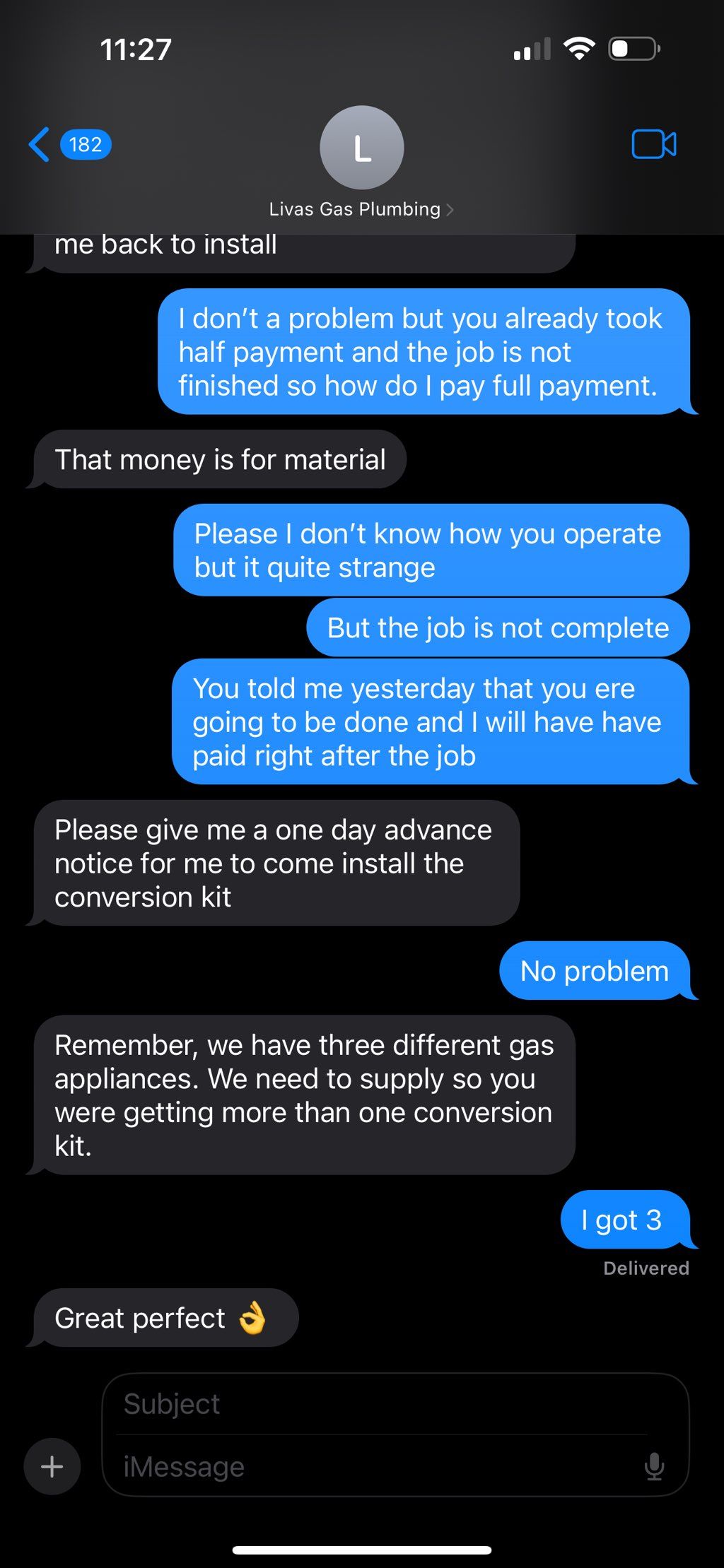Record an audio message with the microphone
The image size is (724, 1568).
pyautogui.click(x=654, y=1467)
